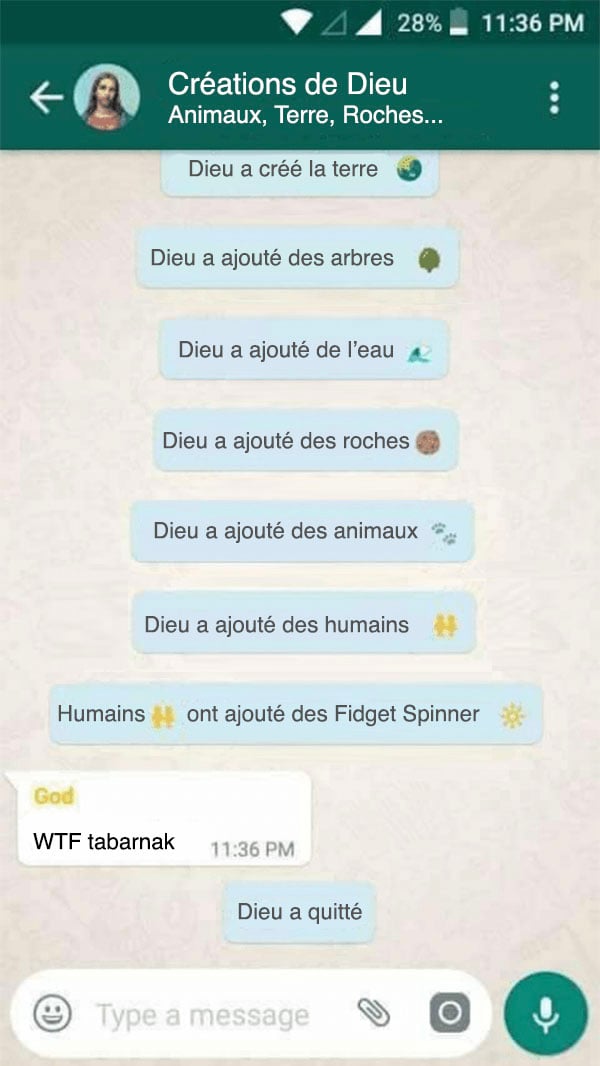
Task: Open the three-dot overflow menu
Action: tap(554, 98)
